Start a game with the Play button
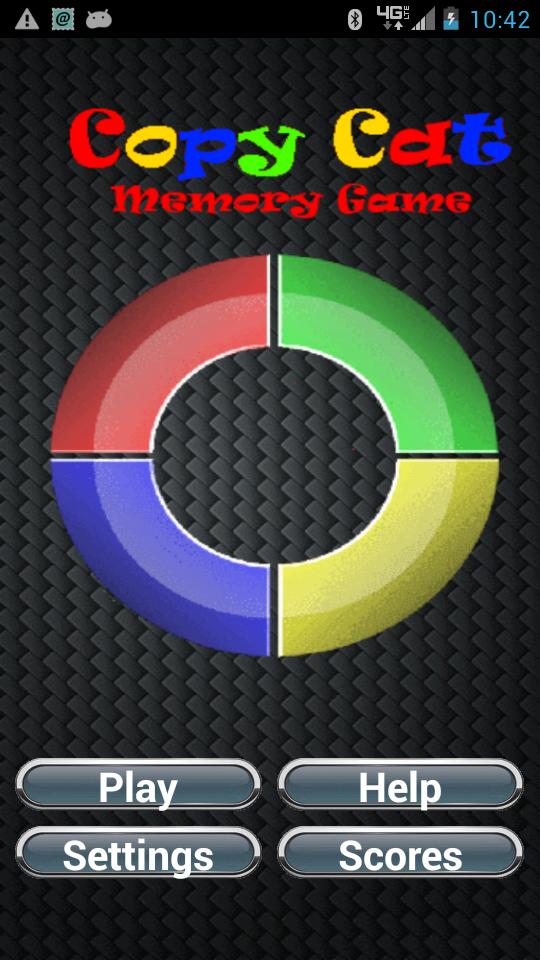The height and width of the screenshot is (960, 540). pos(138,785)
